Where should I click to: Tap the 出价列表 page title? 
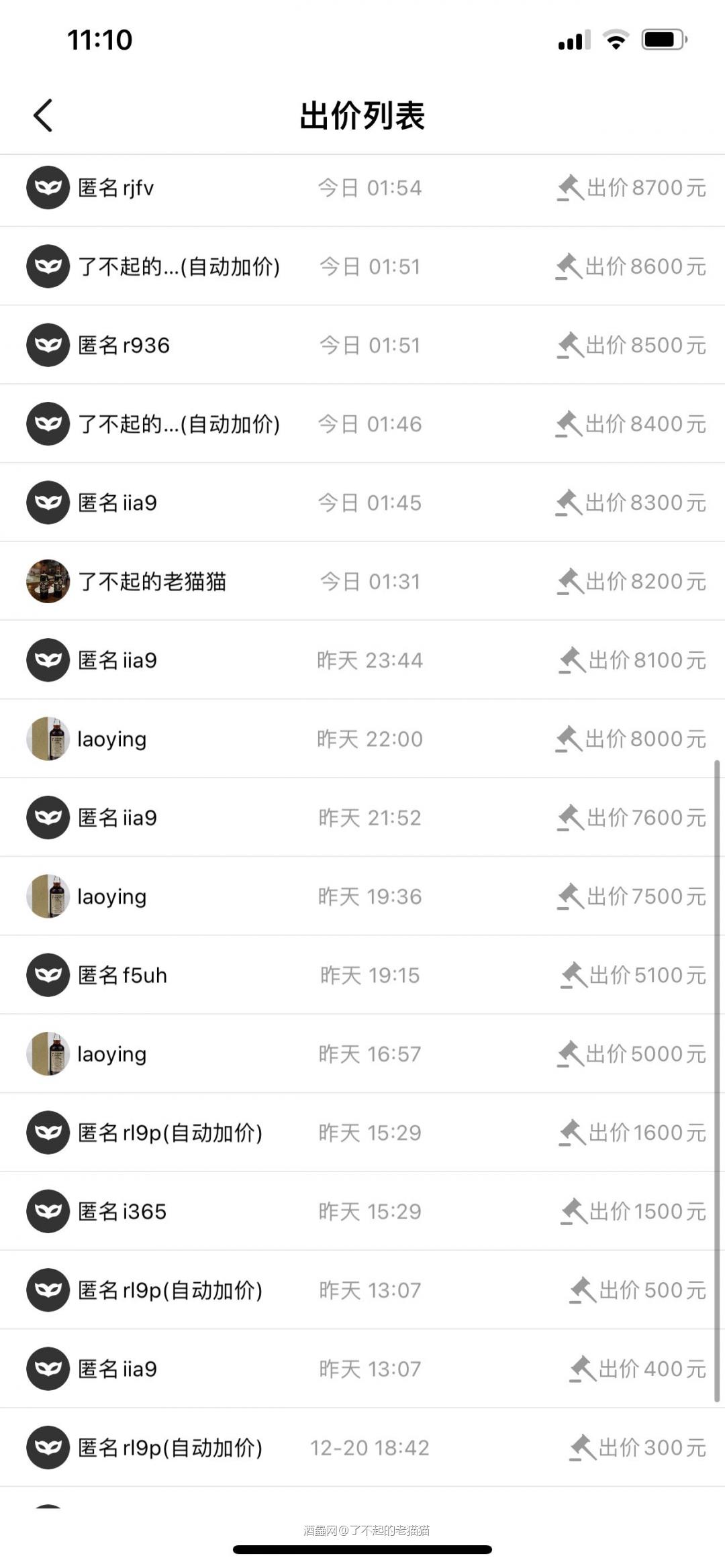pos(362,115)
